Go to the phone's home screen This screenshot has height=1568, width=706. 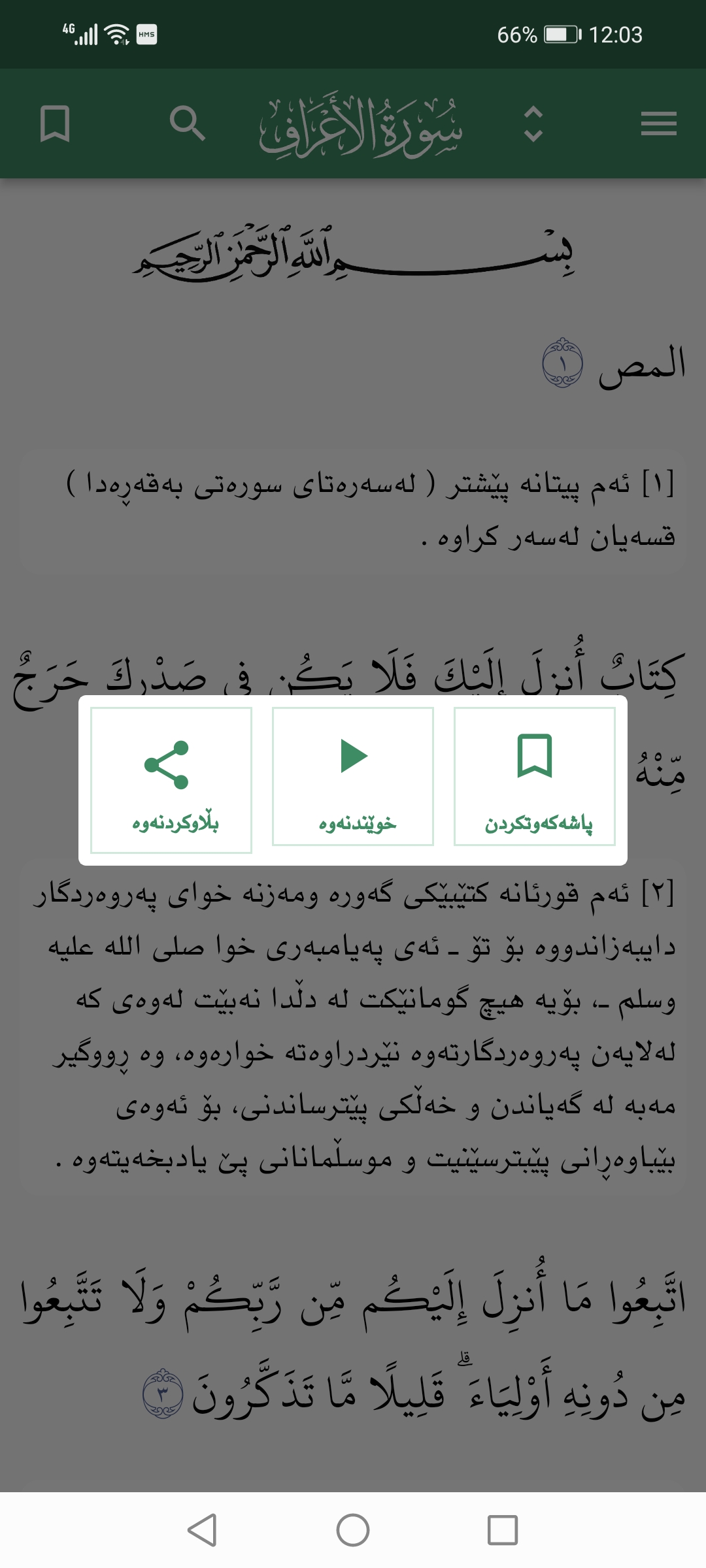353,1529
